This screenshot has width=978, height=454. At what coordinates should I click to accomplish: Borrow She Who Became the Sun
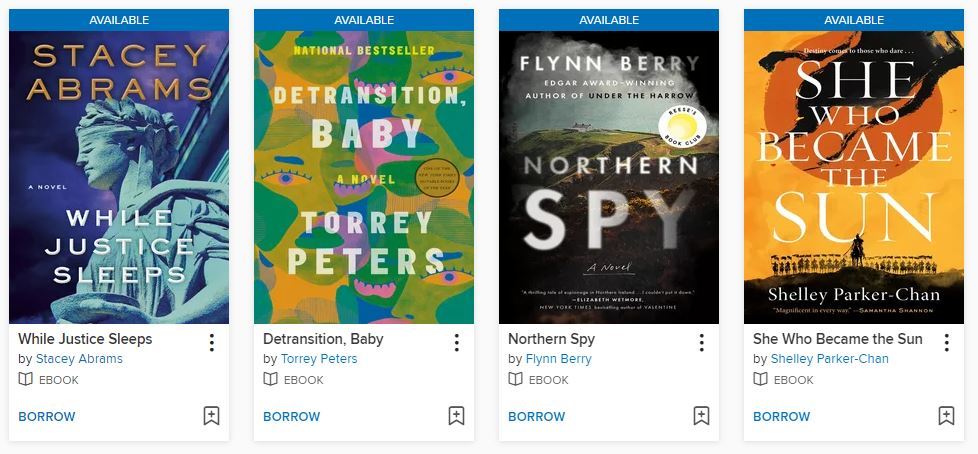(x=782, y=417)
